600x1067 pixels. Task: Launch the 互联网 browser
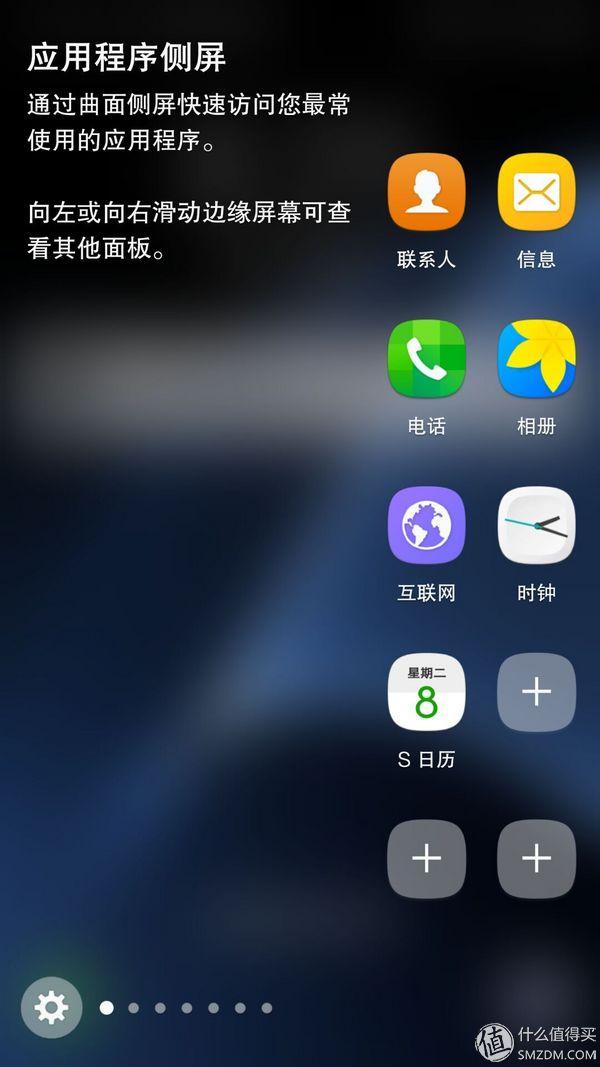click(427, 526)
